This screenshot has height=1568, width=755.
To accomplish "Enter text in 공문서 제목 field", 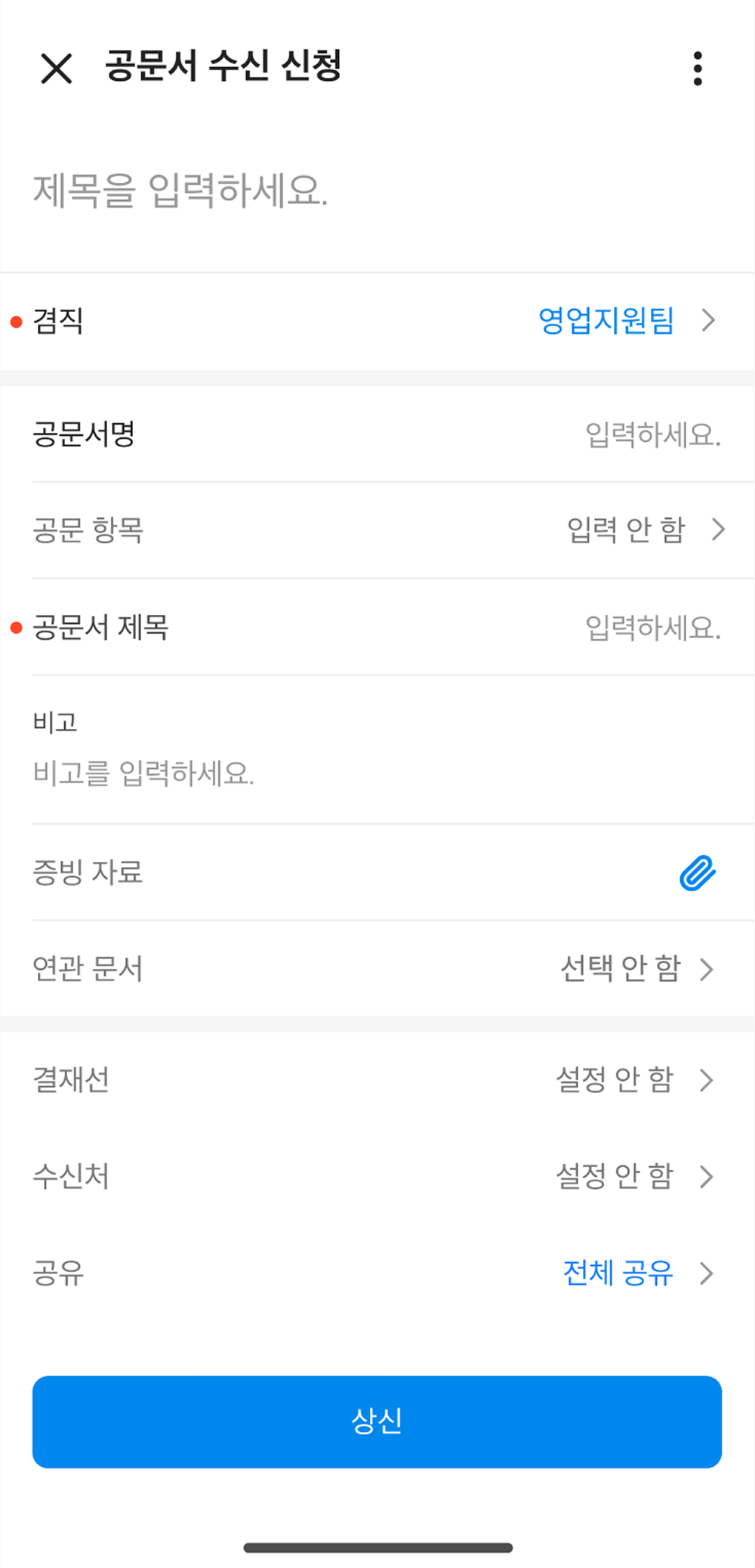I will (652, 628).
